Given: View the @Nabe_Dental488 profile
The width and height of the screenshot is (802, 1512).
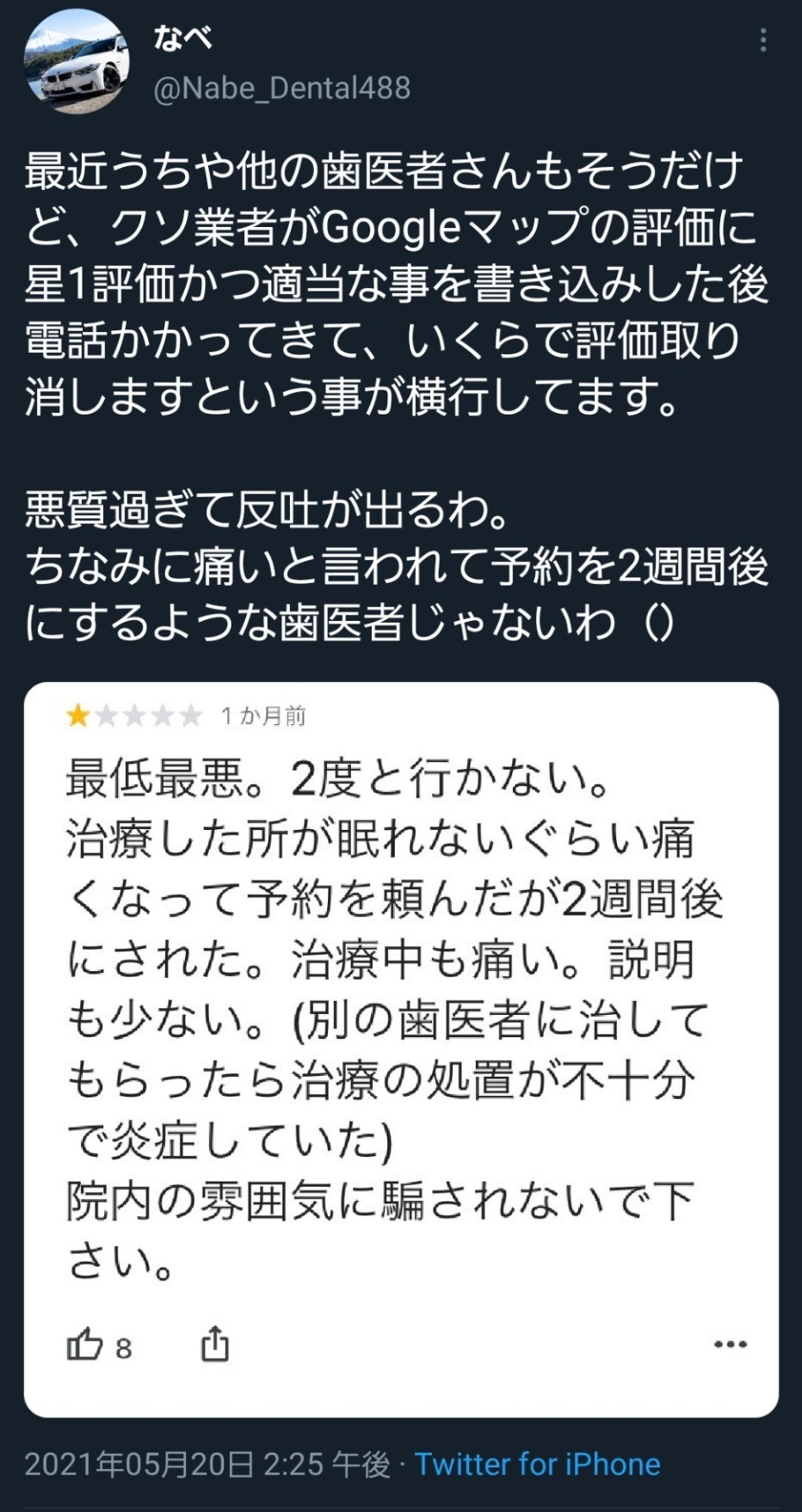Looking at the screenshot, I should tap(281, 88).
